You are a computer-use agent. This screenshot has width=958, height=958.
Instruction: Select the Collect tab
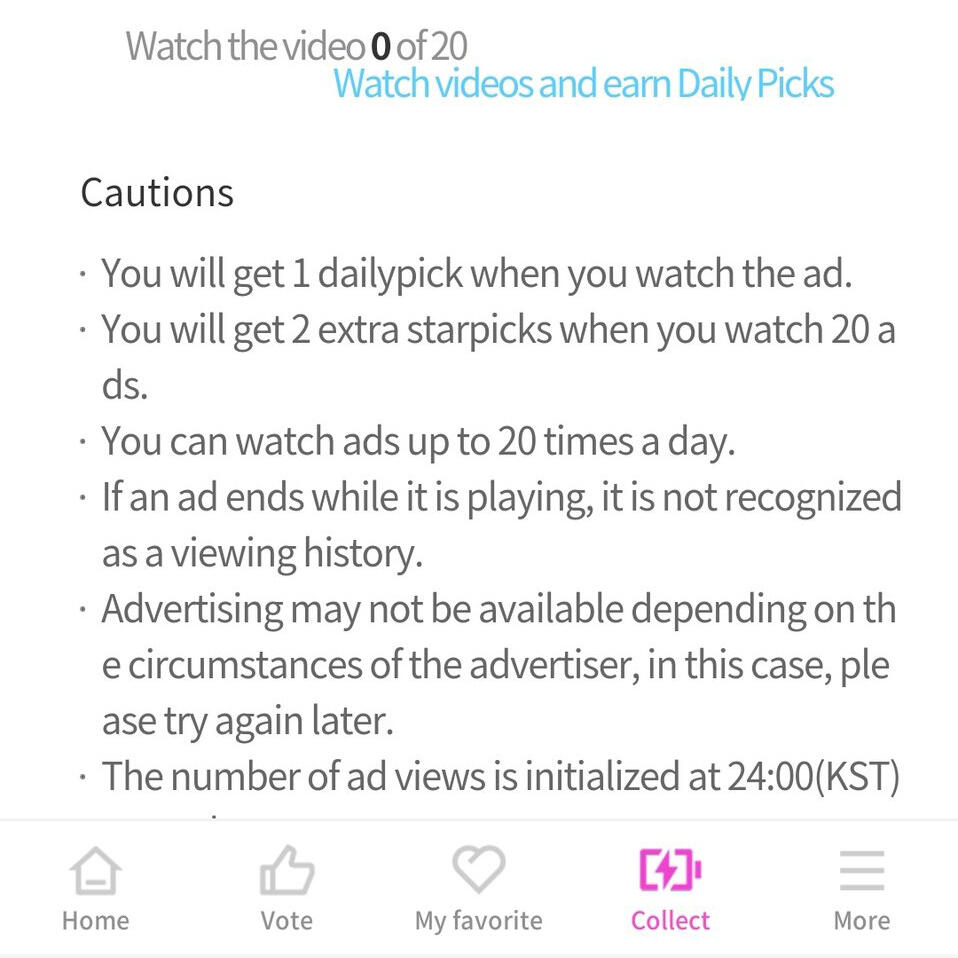pyautogui.click(x=670, y=887)
